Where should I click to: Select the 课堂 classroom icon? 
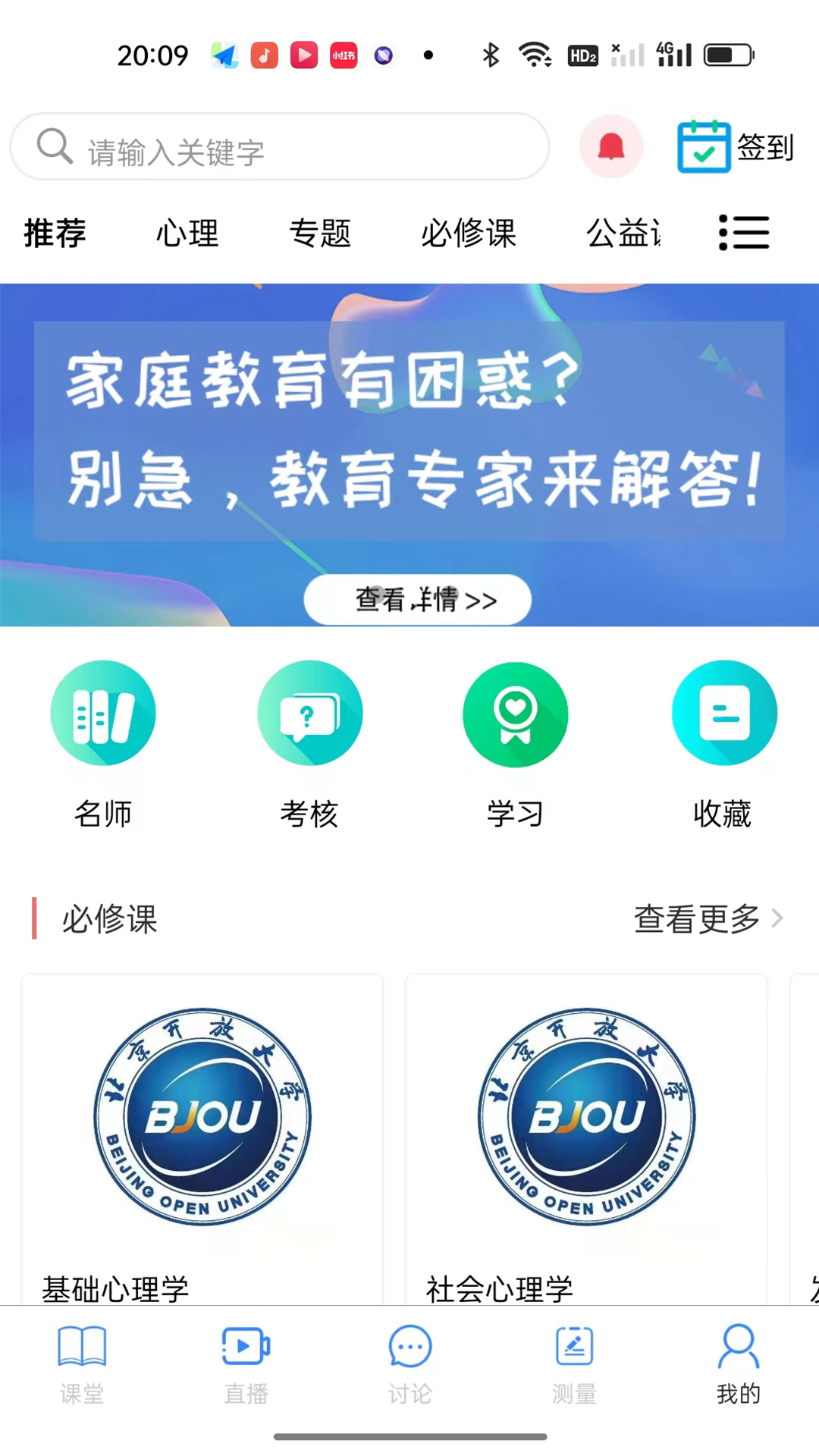point(81,1361)
